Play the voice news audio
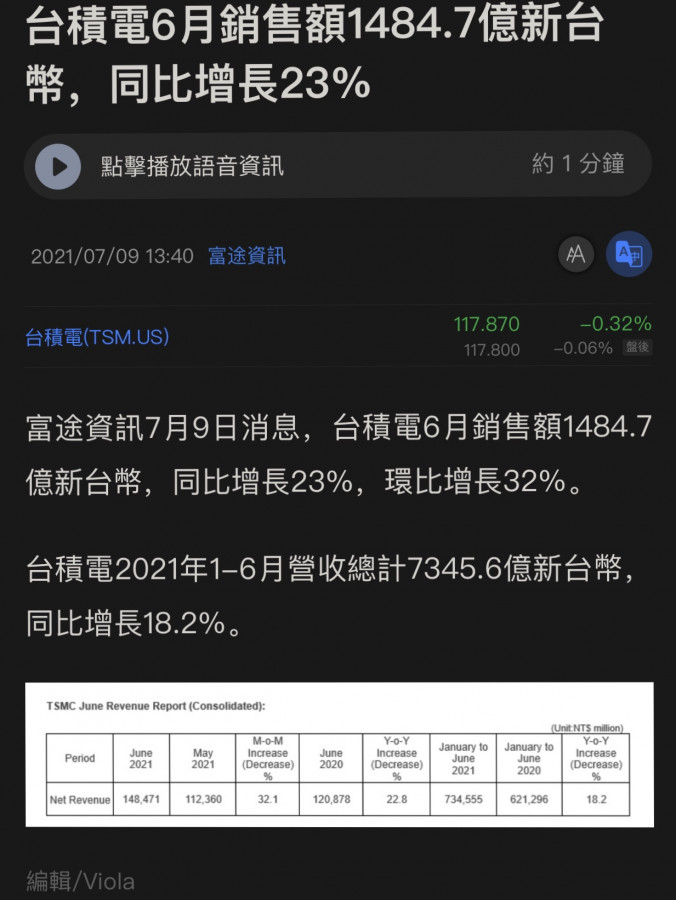This screenshot has height=900, width=676. [58, 166]
